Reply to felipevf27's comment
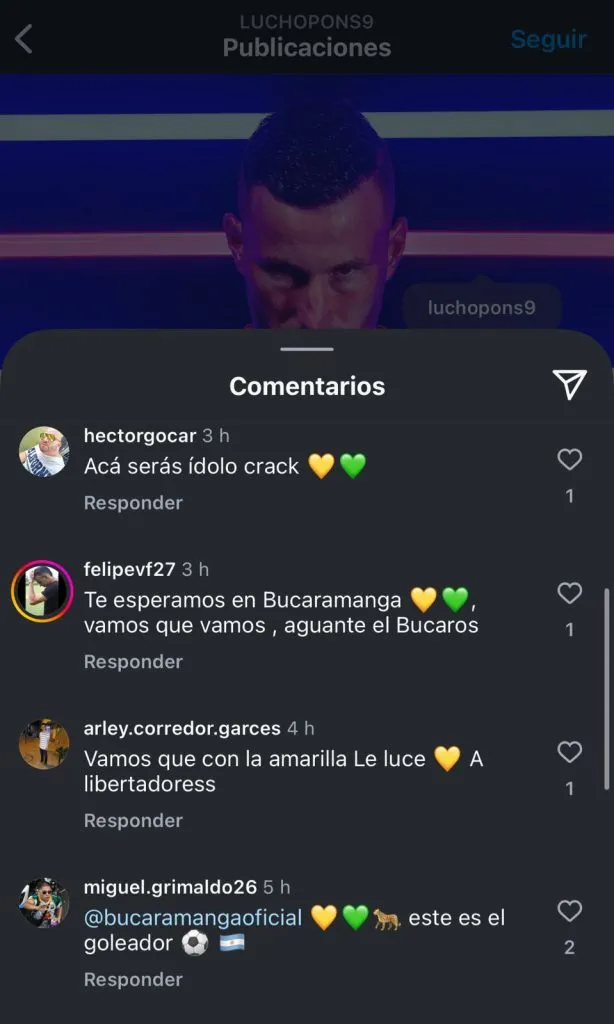Screen dimensions: 614x1024 133,662
